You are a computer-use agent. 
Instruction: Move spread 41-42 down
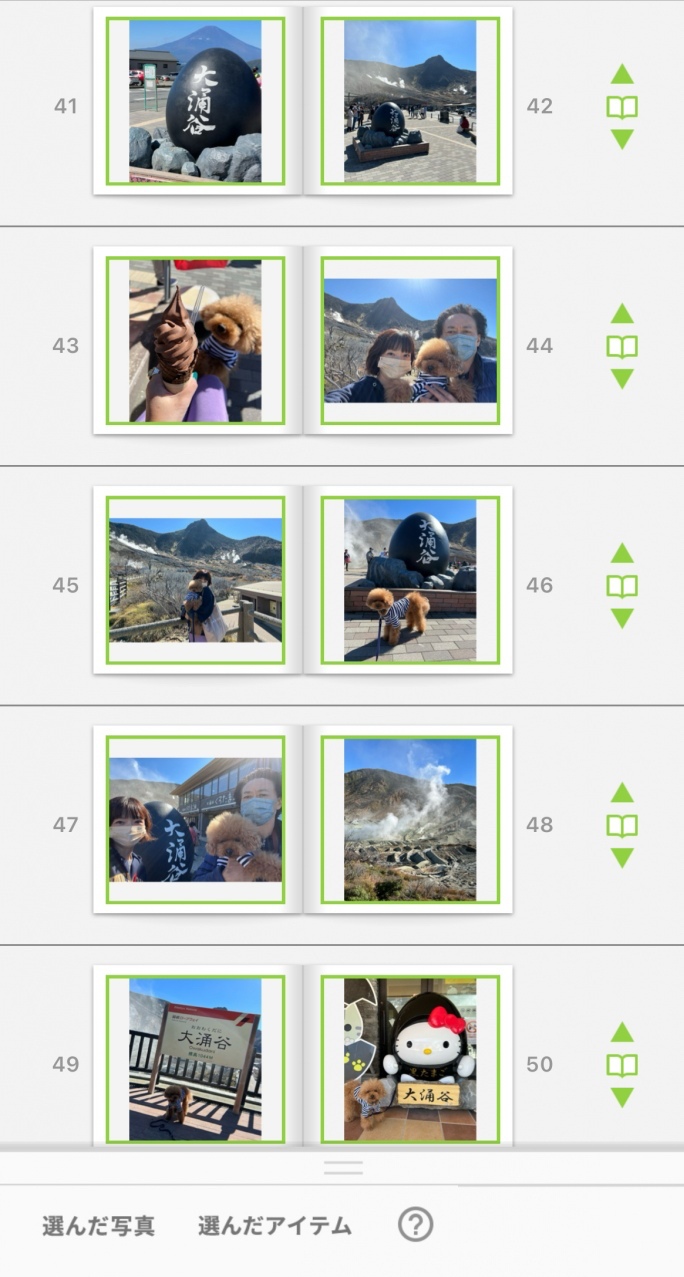click(x=622, y=139)
